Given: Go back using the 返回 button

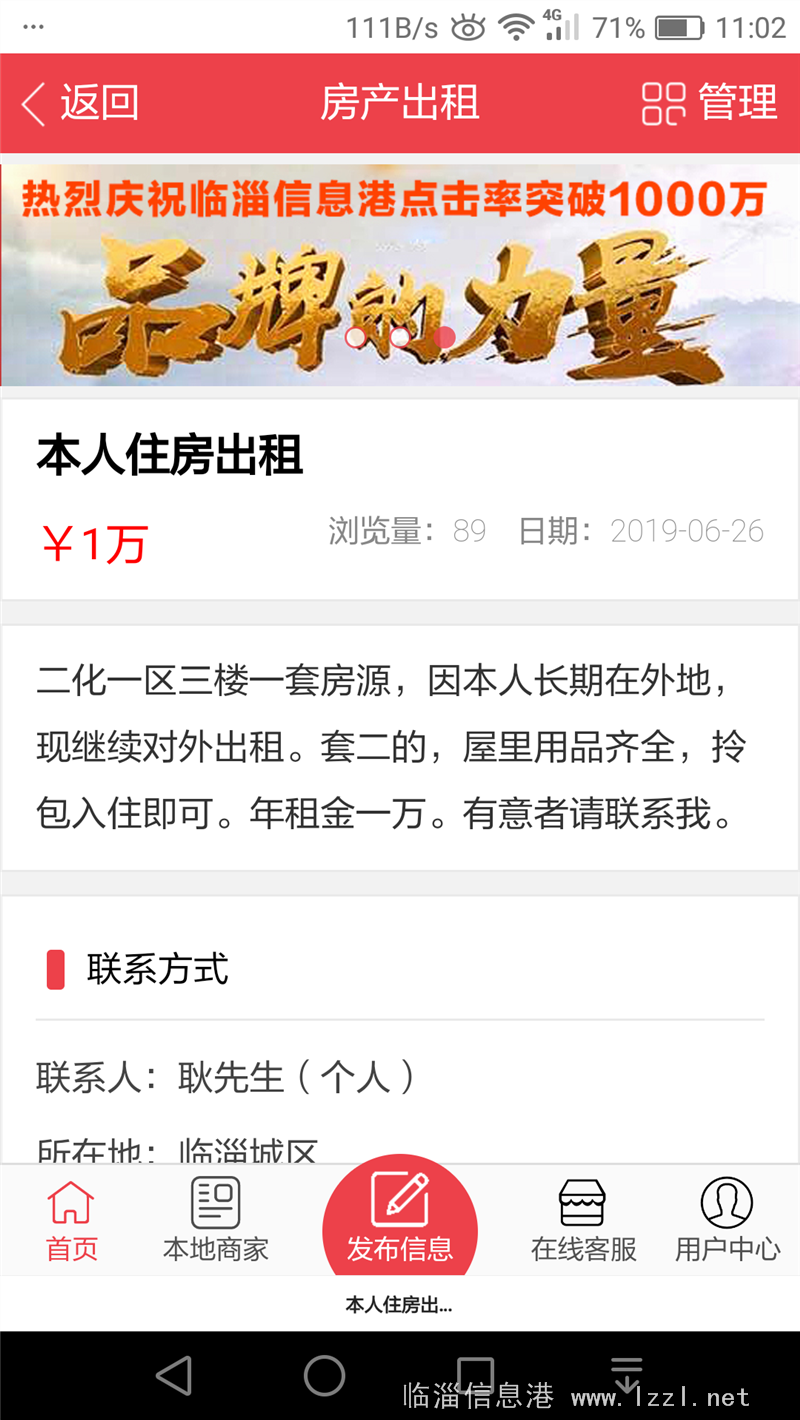Looking at the screenshot, I should tap(80, 103).
